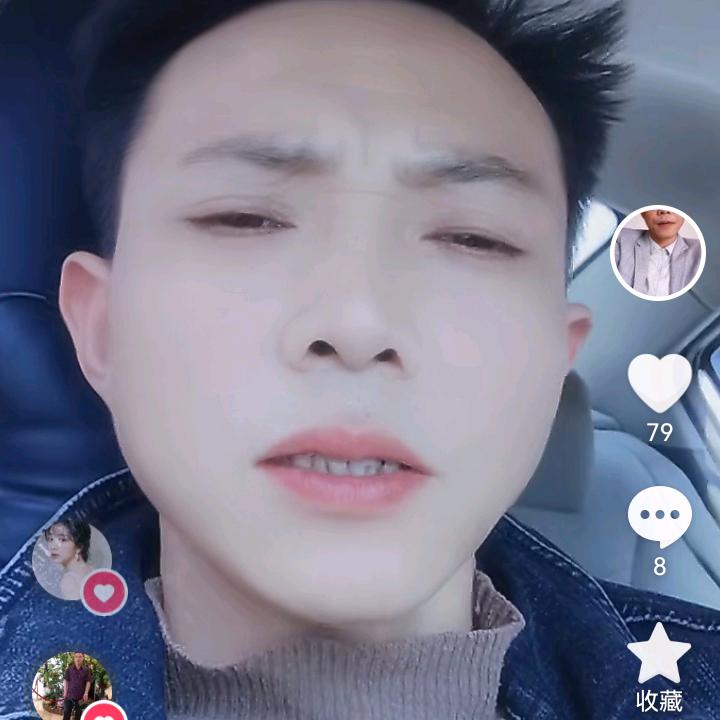Image resolution: width=720 pixels, height=720 pixels.
Task: Open the woman's avatar who liked
Action: point(72,561)
